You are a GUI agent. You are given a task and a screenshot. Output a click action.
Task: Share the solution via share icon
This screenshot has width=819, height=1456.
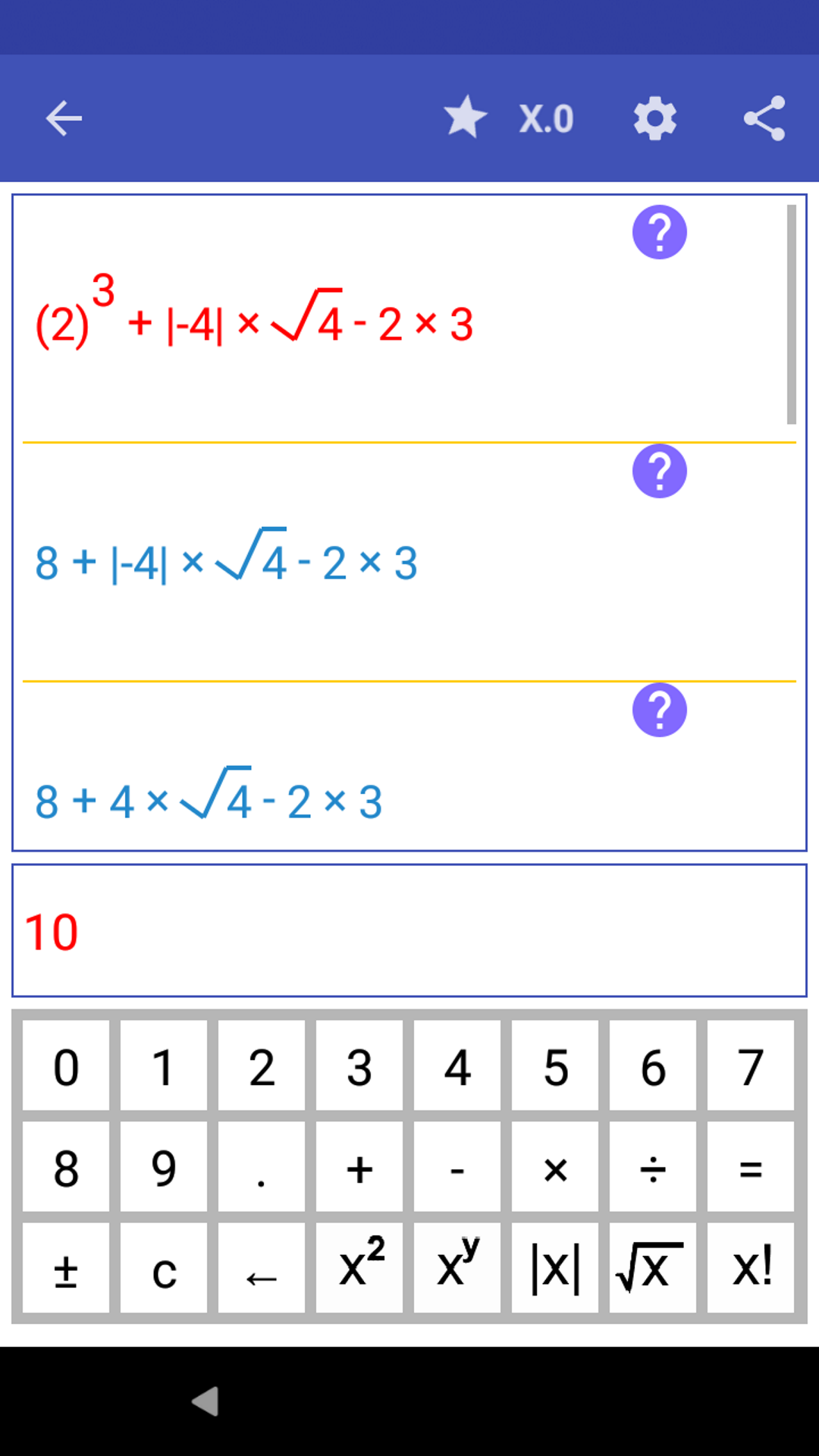click(x=766, y=118)
